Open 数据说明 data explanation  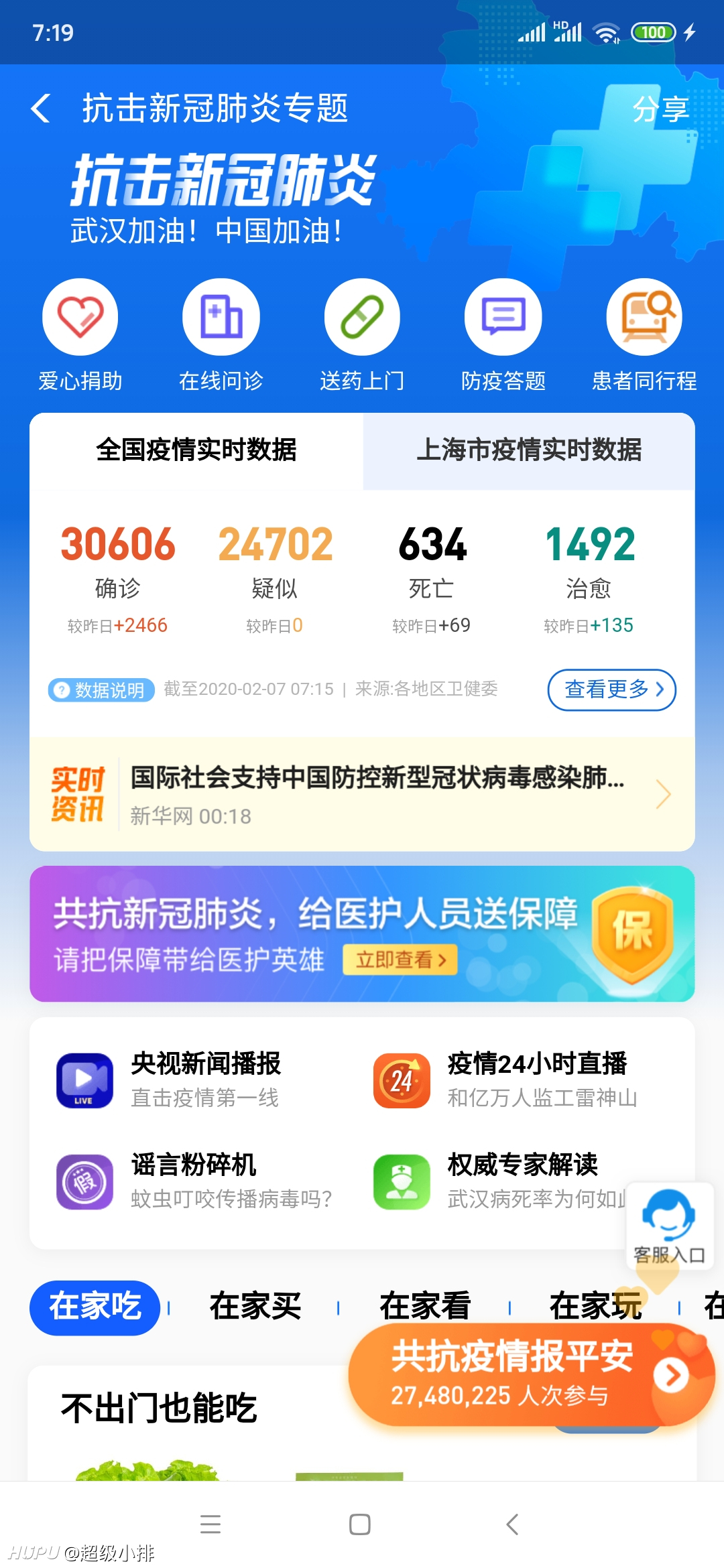click(x=101, y=690)
